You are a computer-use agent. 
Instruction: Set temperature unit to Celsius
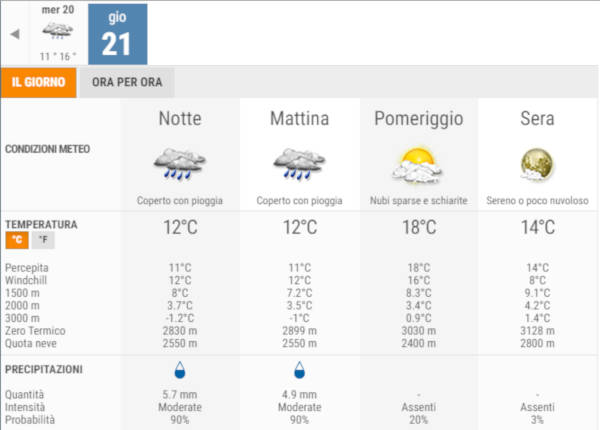17,240
